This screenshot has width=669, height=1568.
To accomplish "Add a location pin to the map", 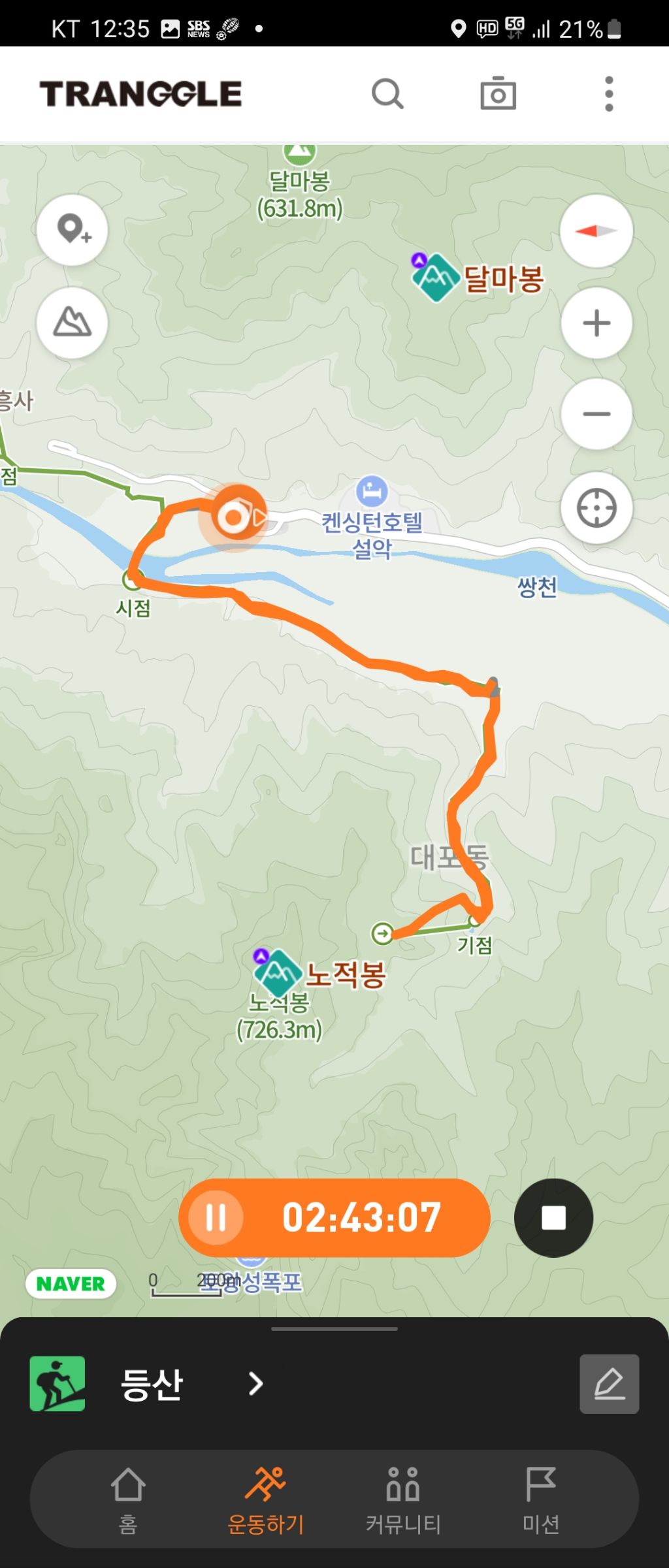I will tap(73, 230).
